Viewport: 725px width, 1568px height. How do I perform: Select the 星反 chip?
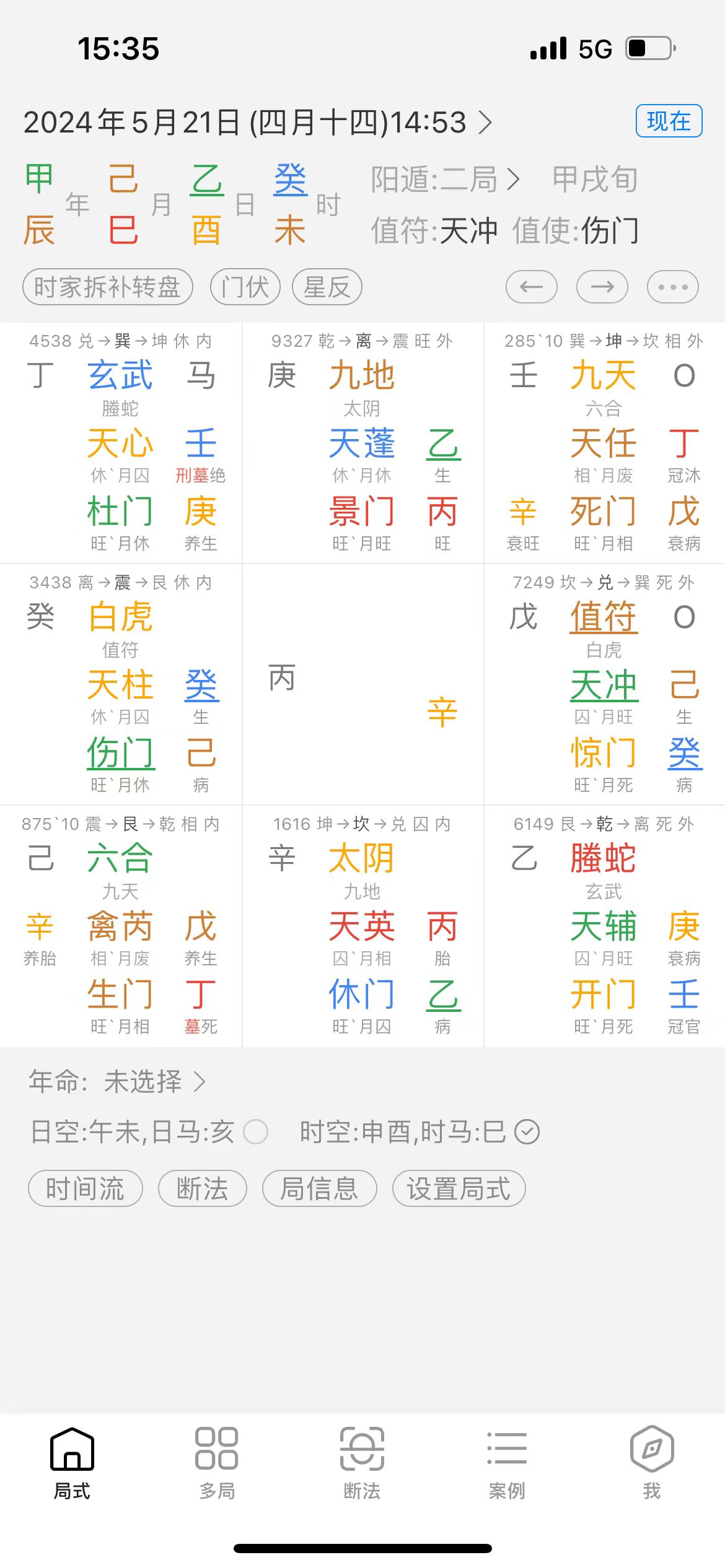tap(327, 287)
